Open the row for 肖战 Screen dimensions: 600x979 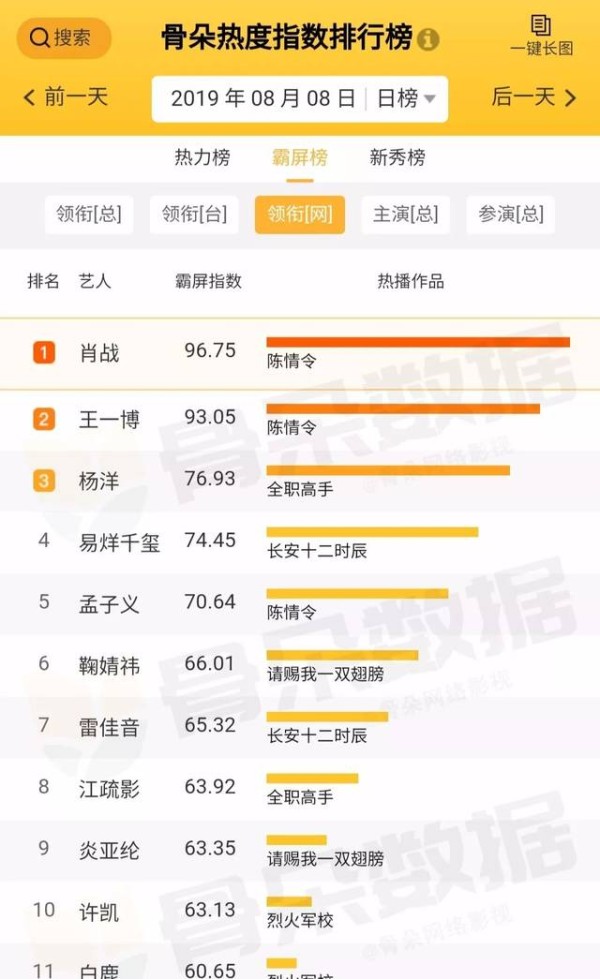pyautogui.click(x=300, y=353)
